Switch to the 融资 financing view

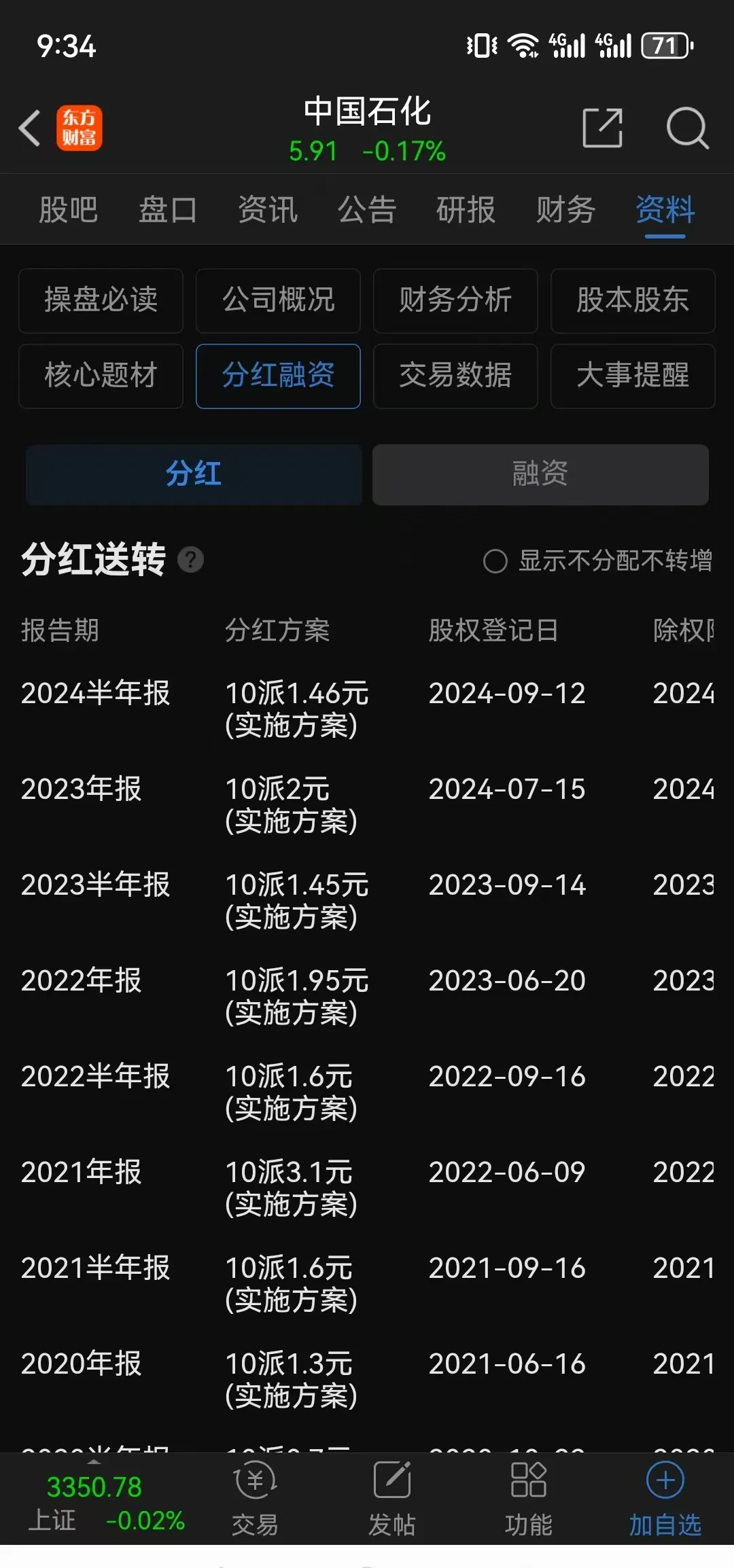pyautogui.click(x=540, y=475)
